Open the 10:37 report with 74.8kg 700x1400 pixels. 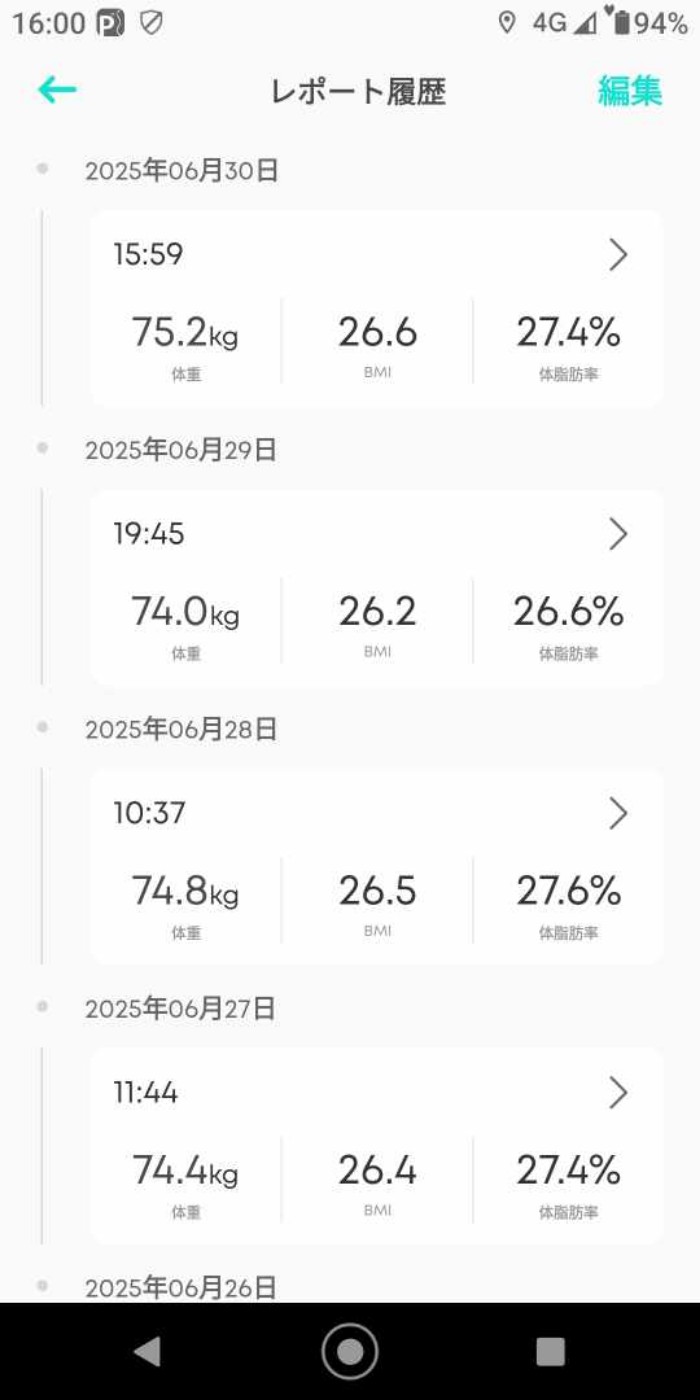[376, 866]
